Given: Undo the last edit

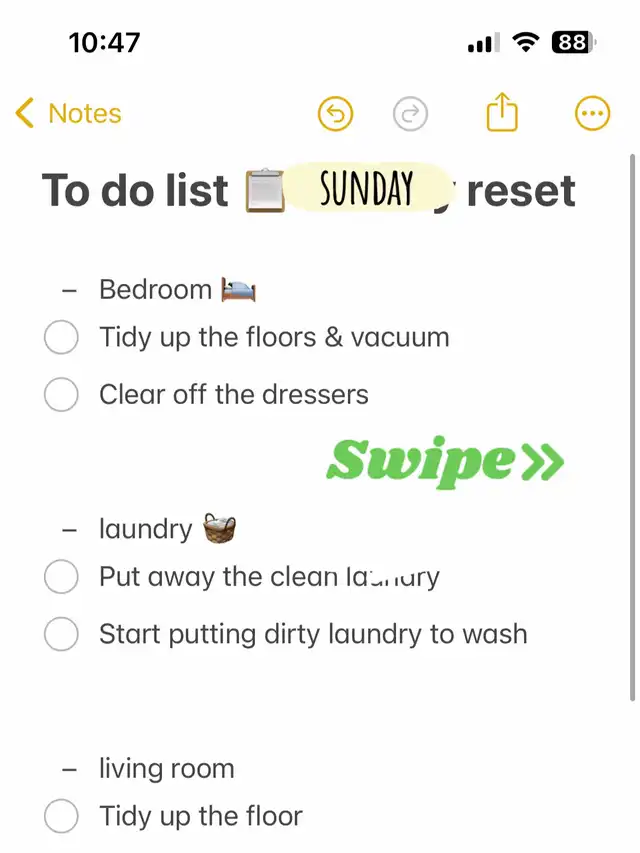Looking at the screenshot, I should tap(336, 114).
